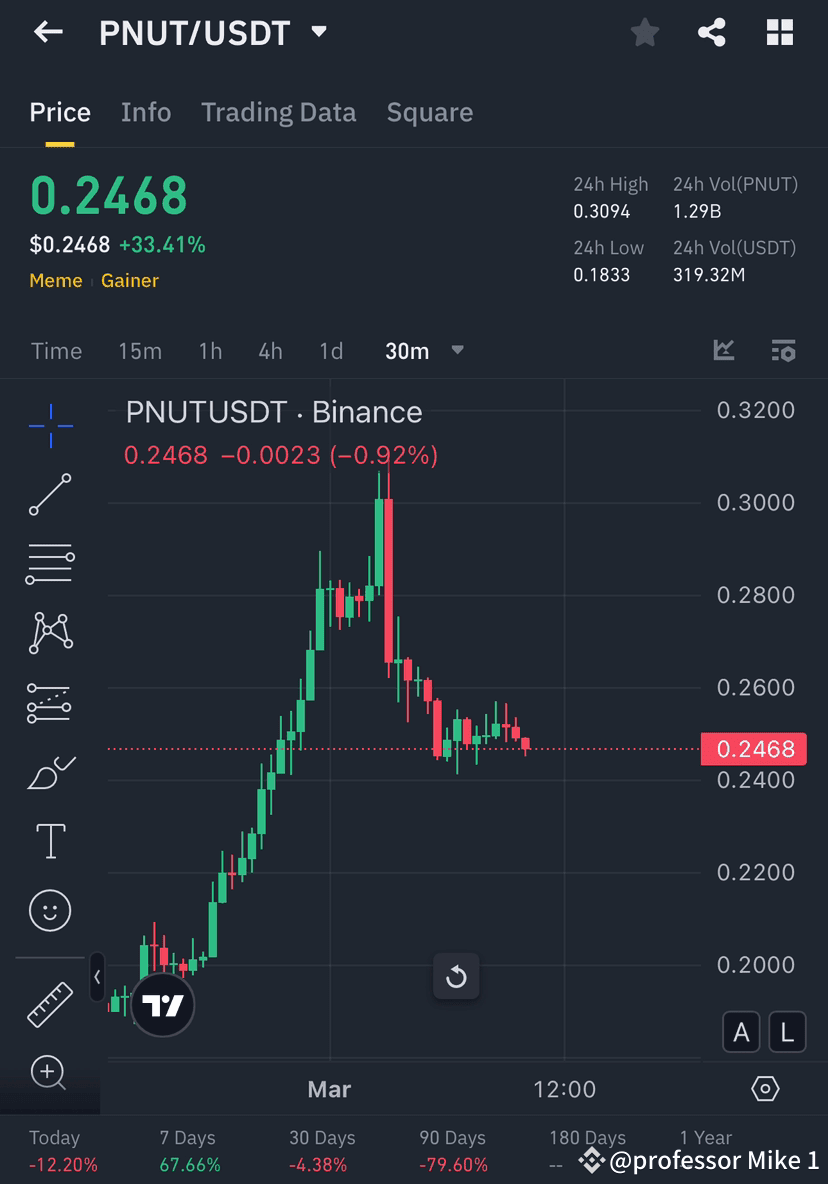Image resolution: width=828 pixels, height=1184 pixels.
Task: Collapse the drawing toolbar with the chevron
Action: pyautogui.click(x=96, y=978)
